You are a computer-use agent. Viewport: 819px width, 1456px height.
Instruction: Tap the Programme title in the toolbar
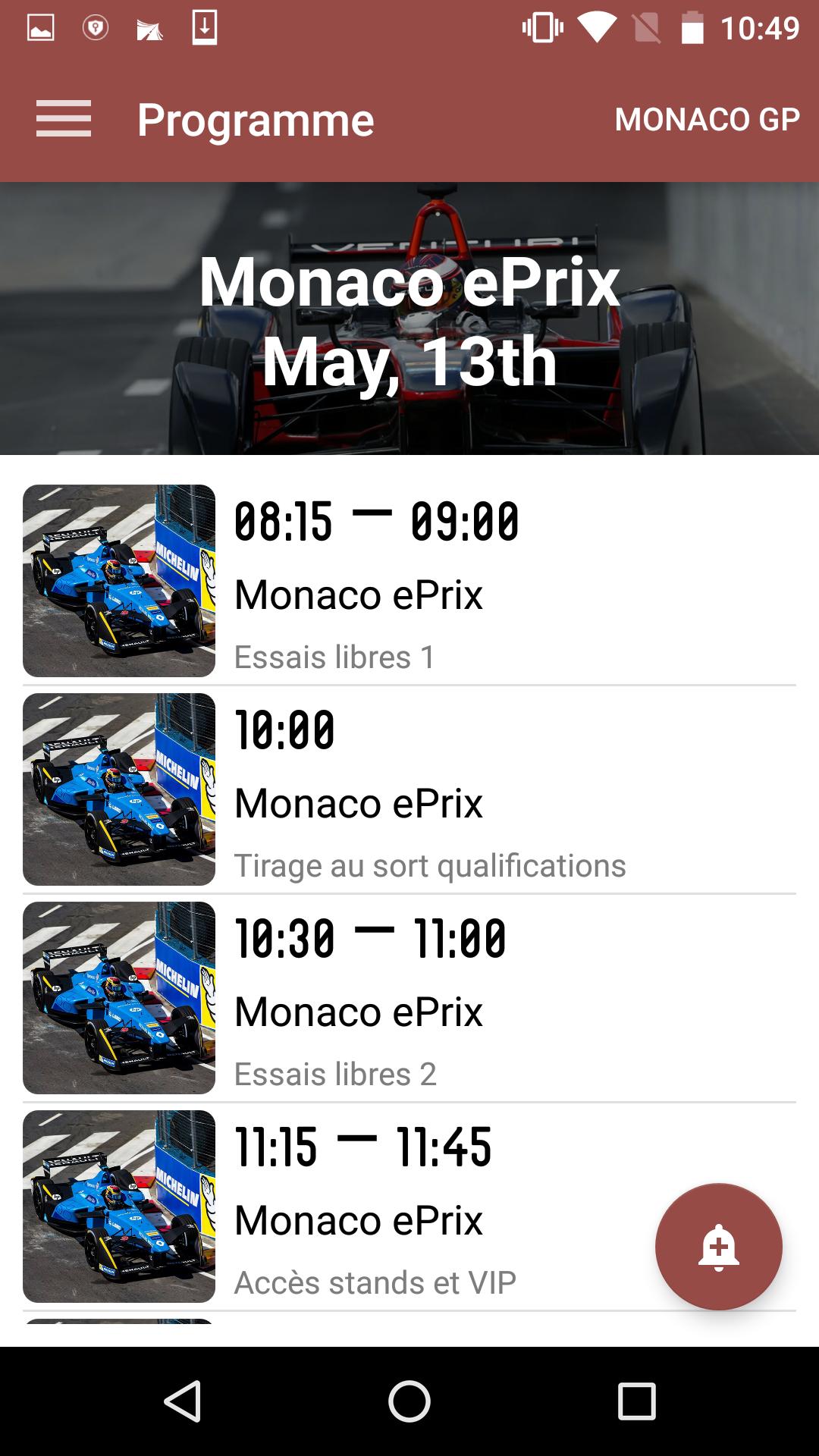[256, 119]
